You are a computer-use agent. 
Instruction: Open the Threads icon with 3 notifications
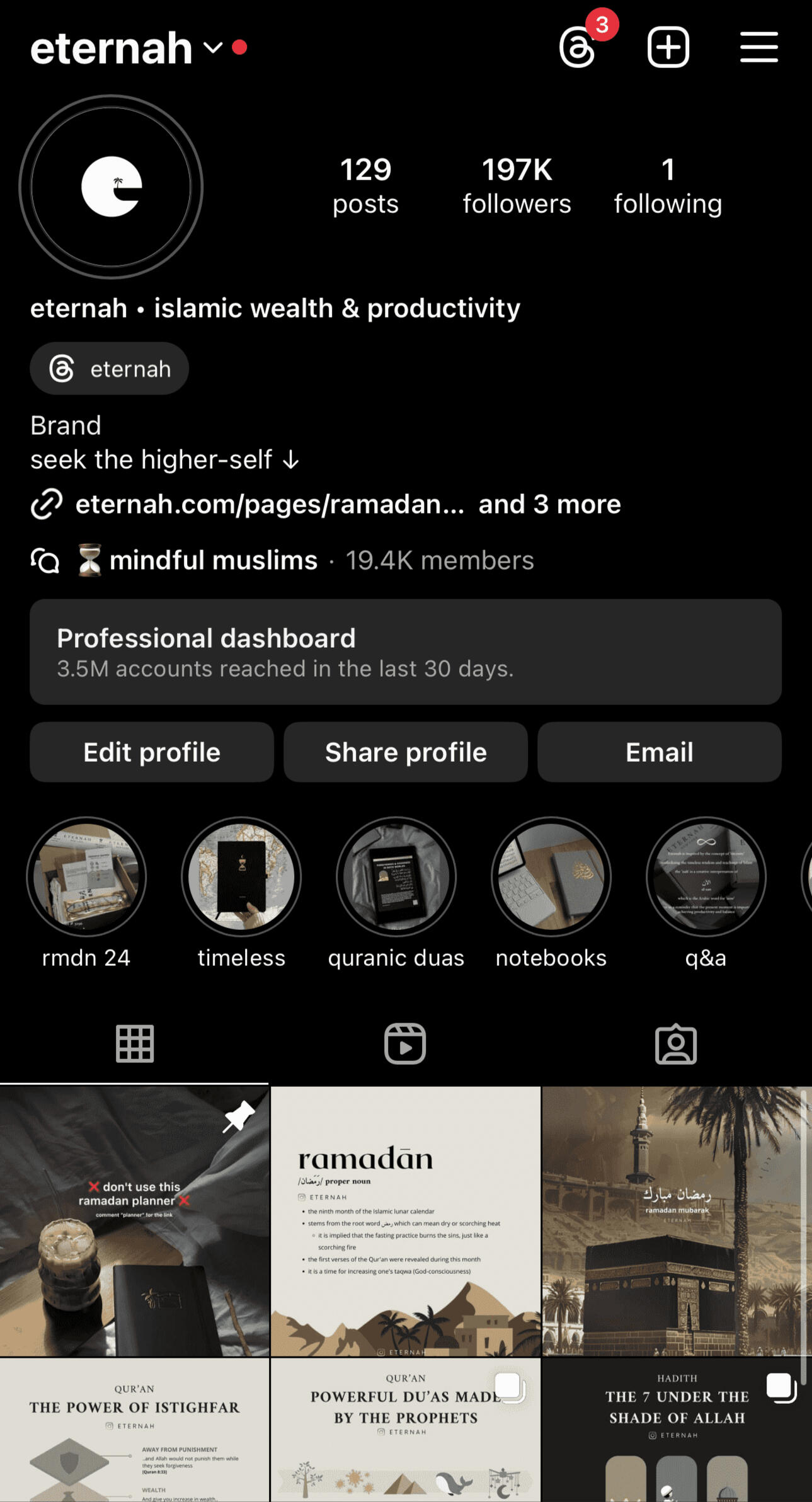pos(578,48)
